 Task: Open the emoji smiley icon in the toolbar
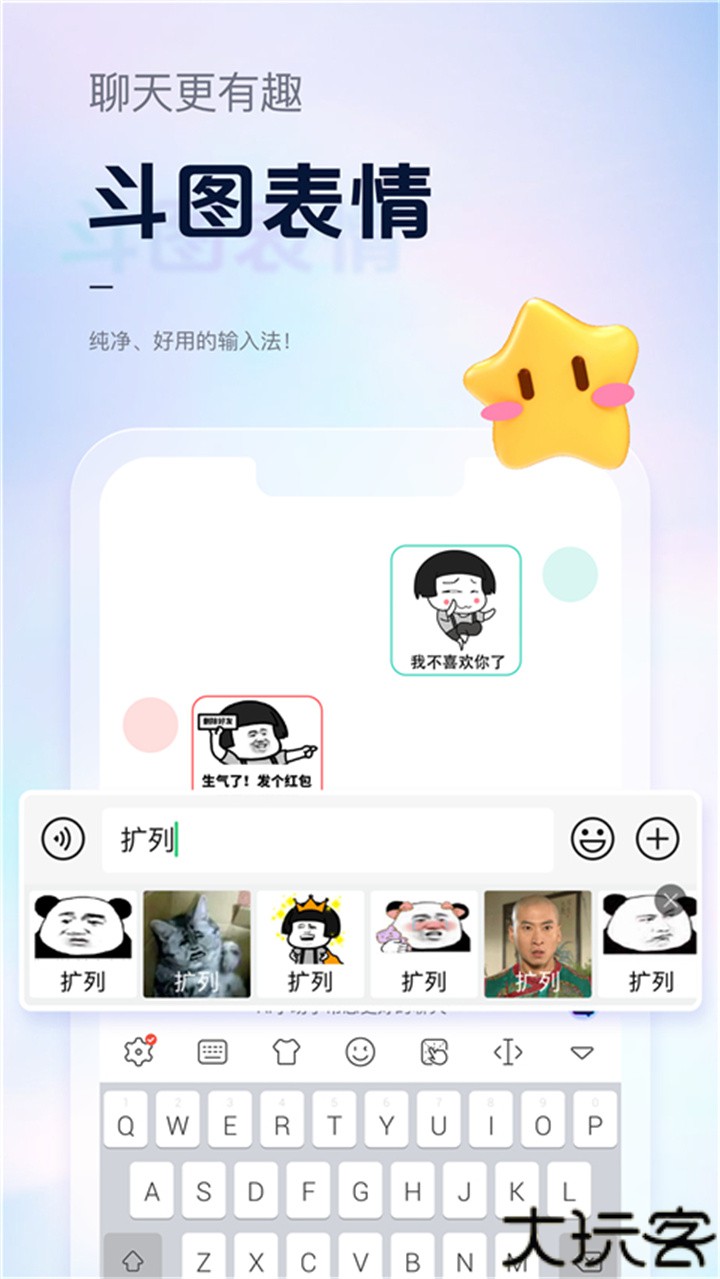(x=361, y=1052)
